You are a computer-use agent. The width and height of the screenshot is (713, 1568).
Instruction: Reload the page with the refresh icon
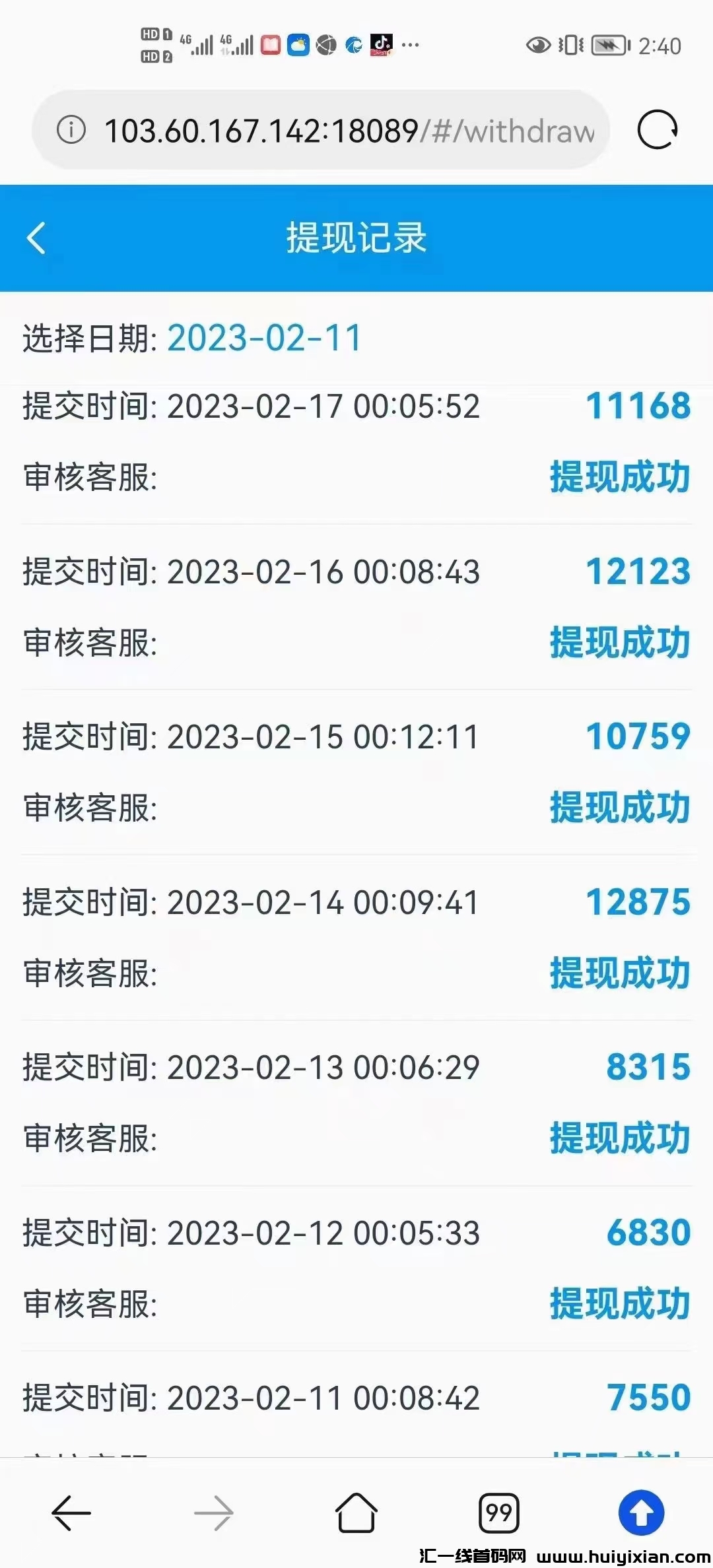[657, 129]
